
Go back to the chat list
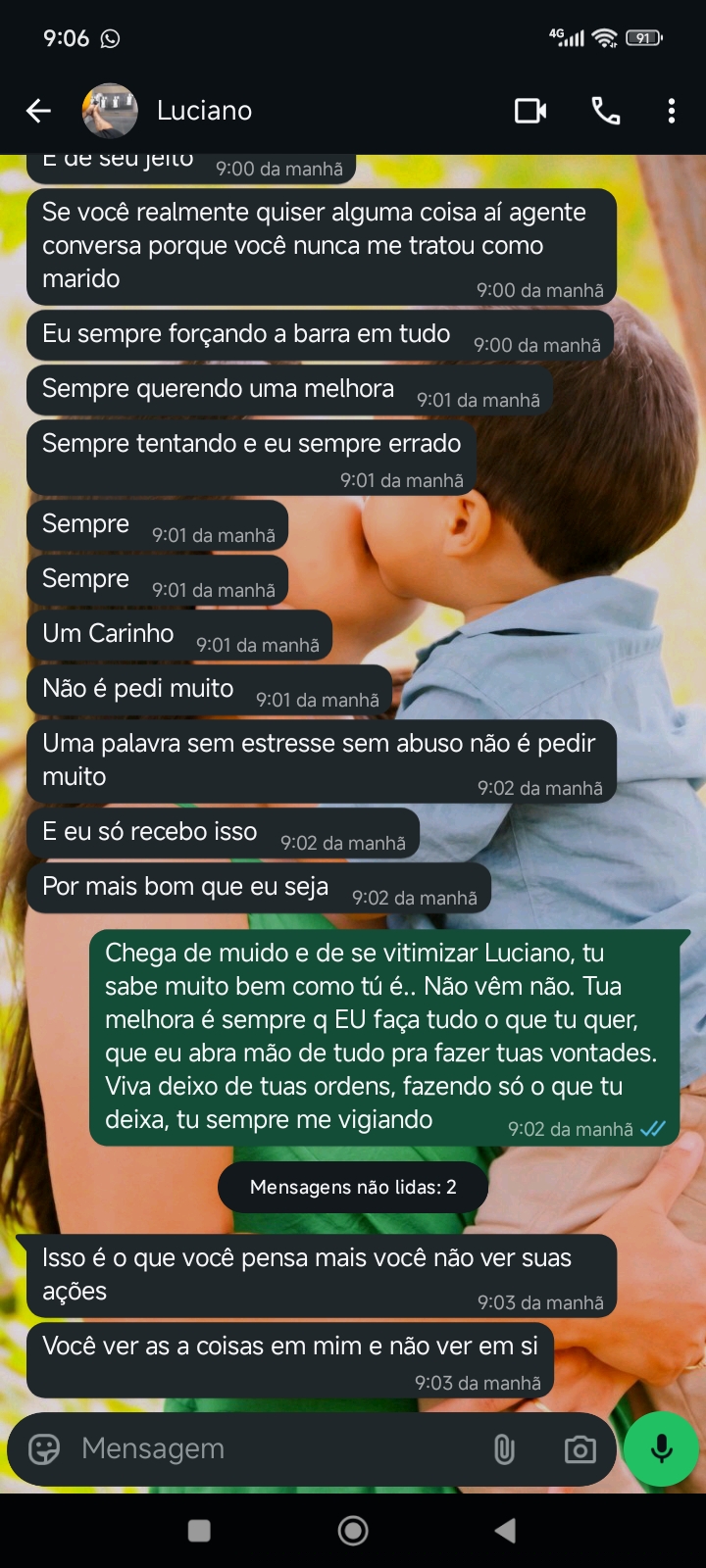click(x=38, y=111)
